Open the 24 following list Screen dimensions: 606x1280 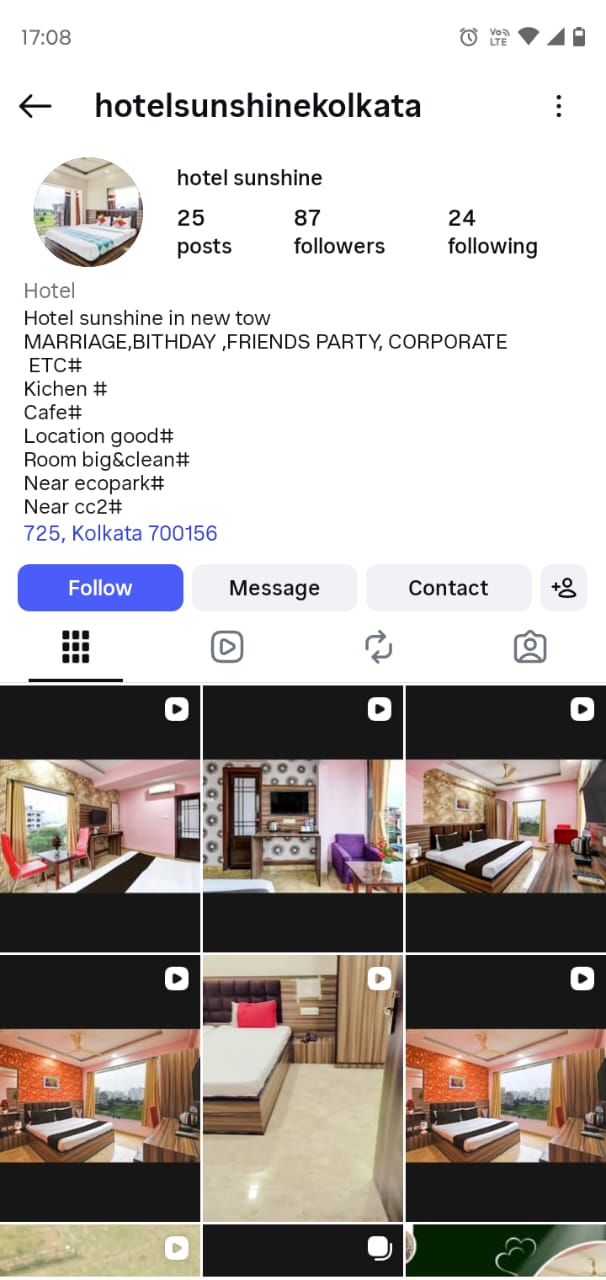click(x=492, y=232)
